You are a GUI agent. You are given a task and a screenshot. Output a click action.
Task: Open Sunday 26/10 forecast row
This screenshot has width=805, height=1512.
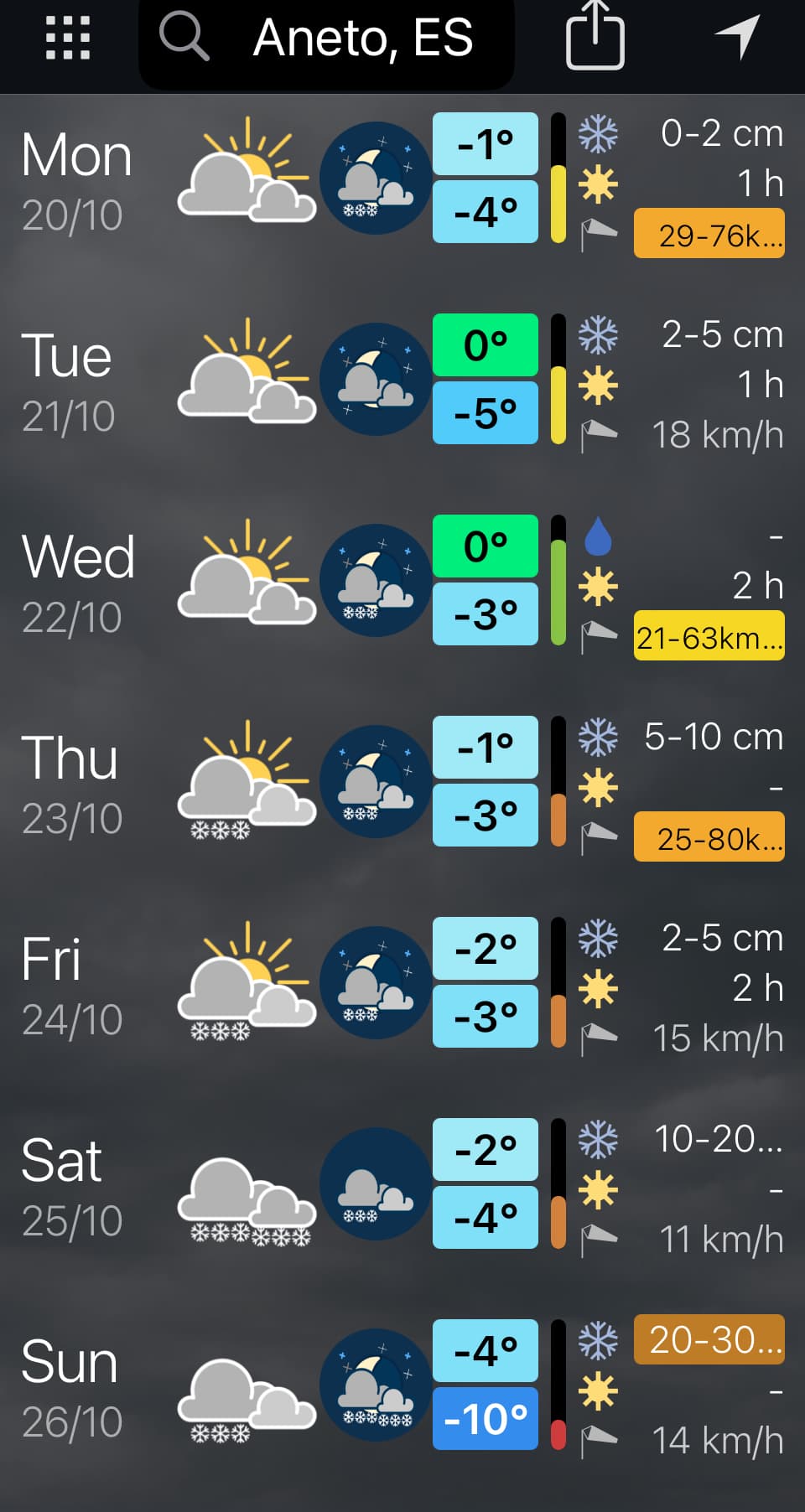coord(402,1387)
